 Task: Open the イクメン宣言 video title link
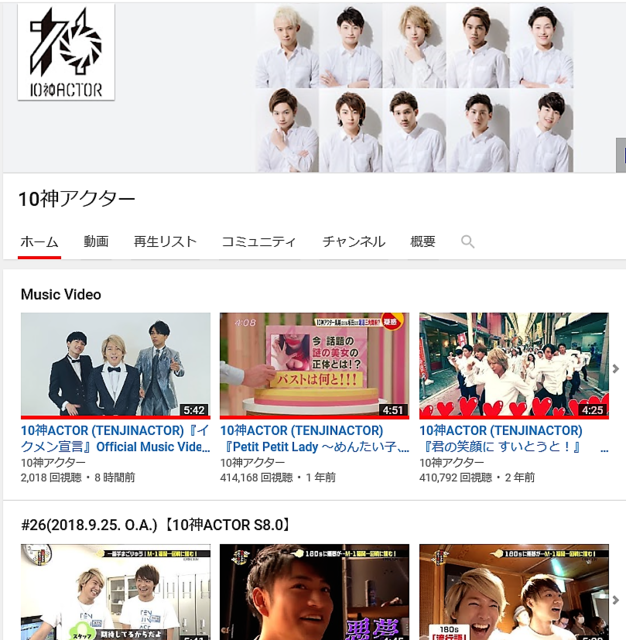pos(115,438)
